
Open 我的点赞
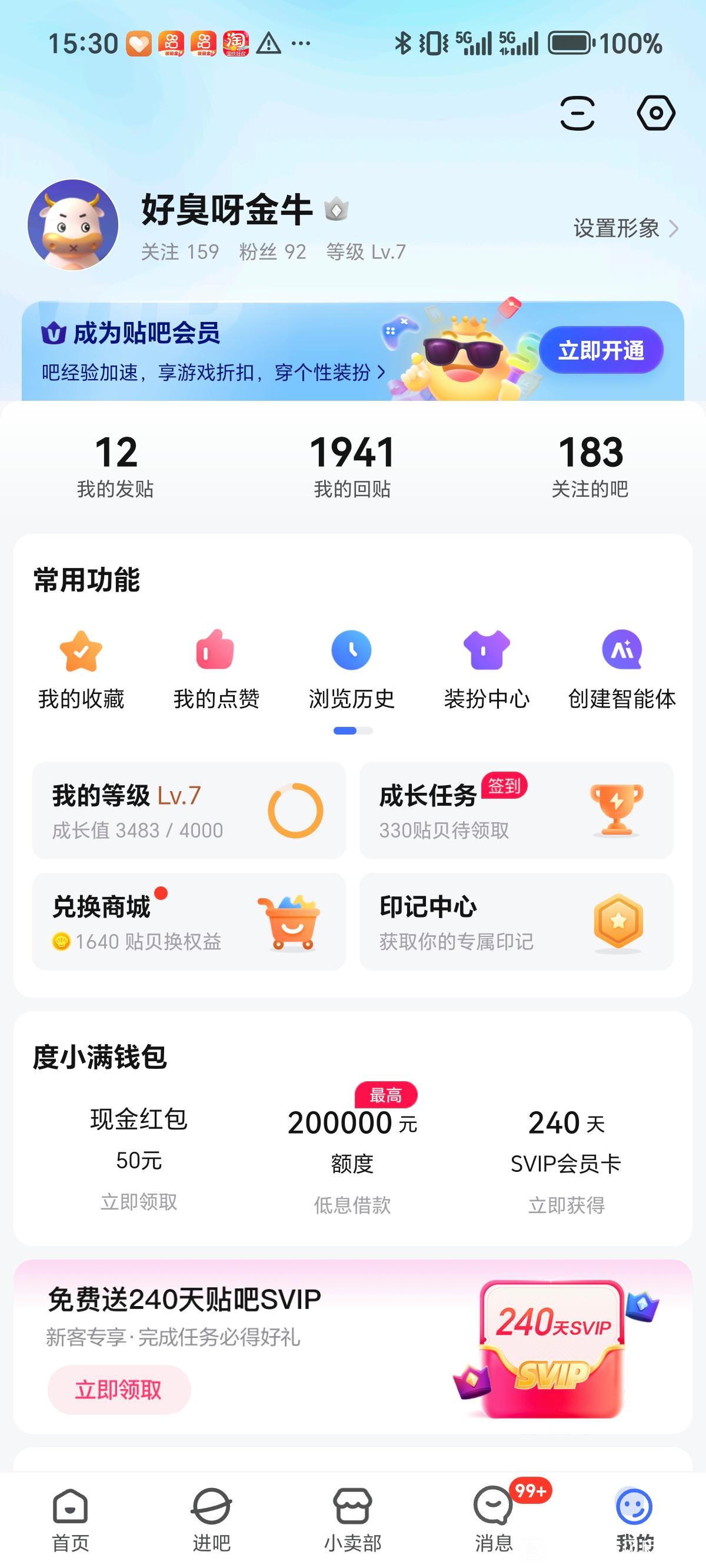tap(216, 670)
